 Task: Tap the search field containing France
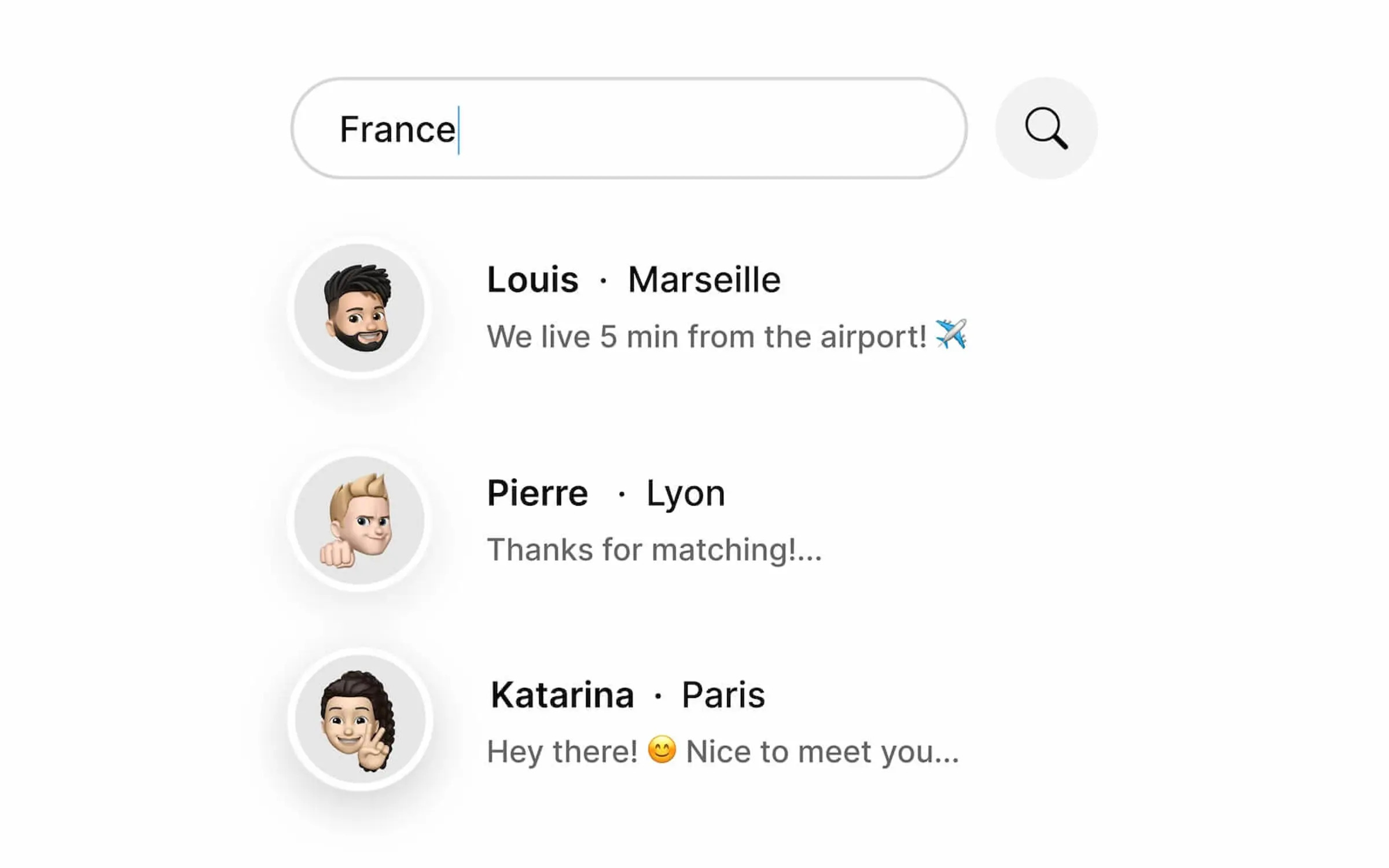(628, 128)
